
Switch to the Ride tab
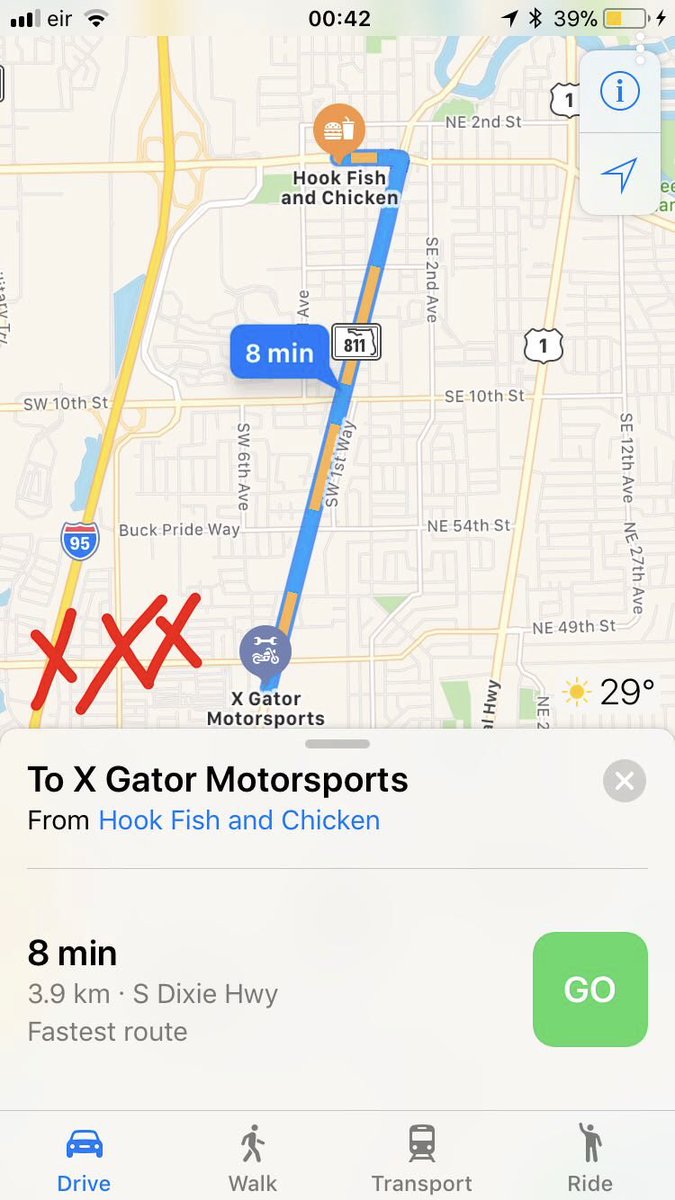(590, 1158)
